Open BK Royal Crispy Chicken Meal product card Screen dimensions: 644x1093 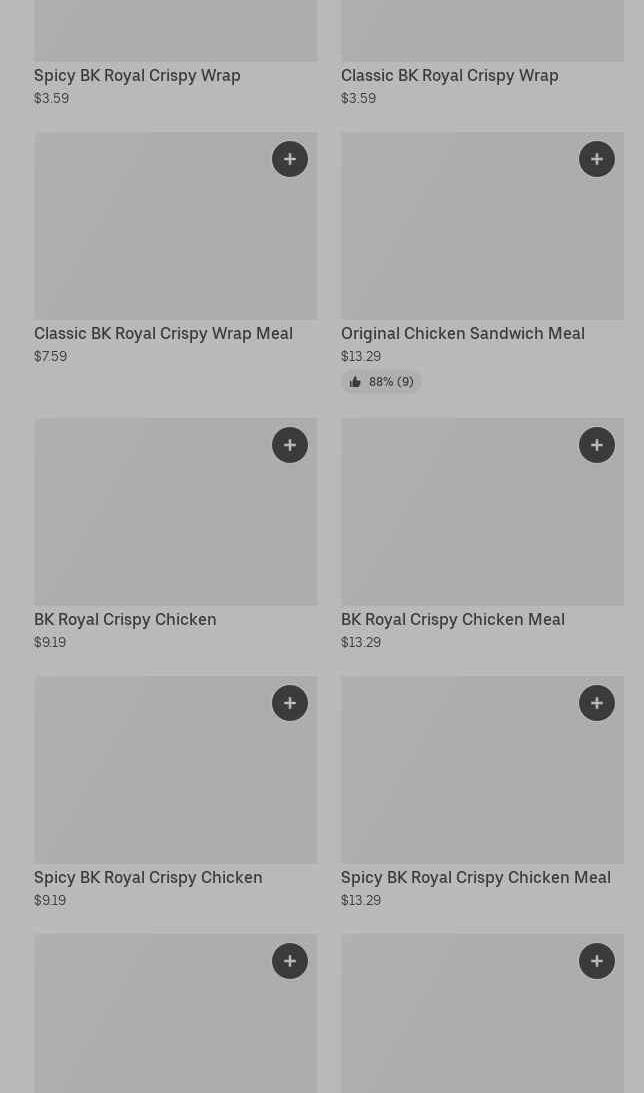click(x=452, y=619)
